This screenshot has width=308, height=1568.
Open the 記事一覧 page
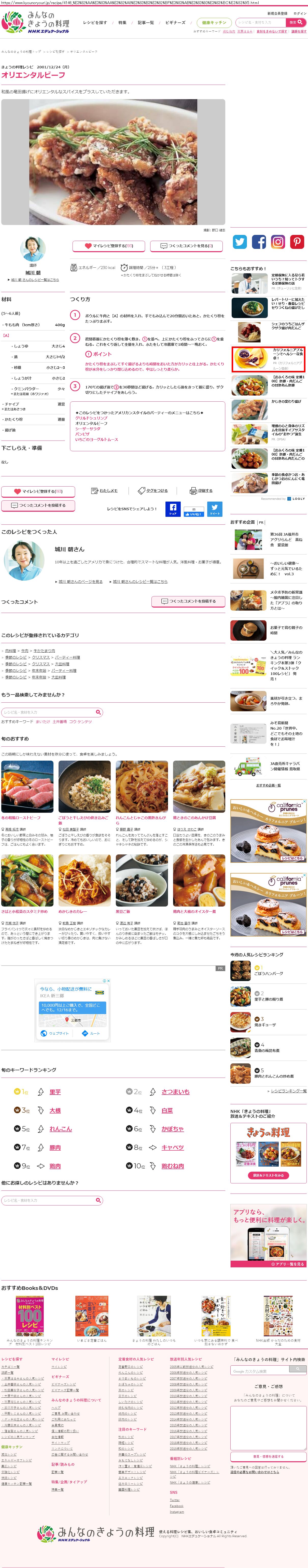point(146,23)
